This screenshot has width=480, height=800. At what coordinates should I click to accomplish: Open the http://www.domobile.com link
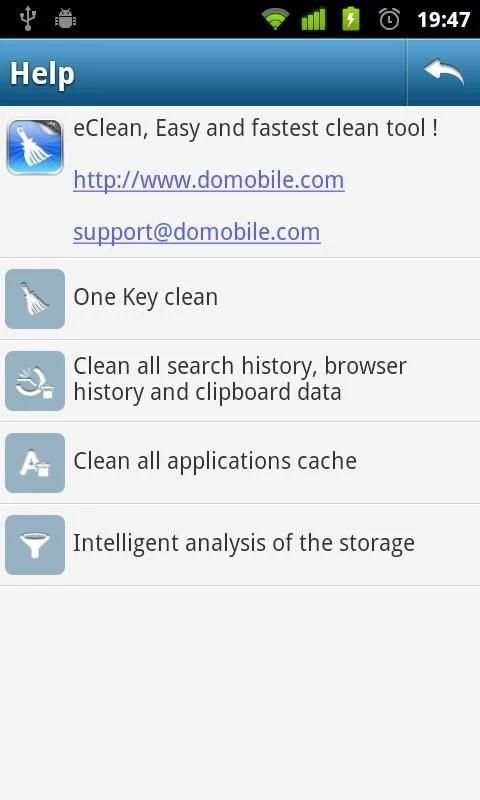[x=209, y=180]
